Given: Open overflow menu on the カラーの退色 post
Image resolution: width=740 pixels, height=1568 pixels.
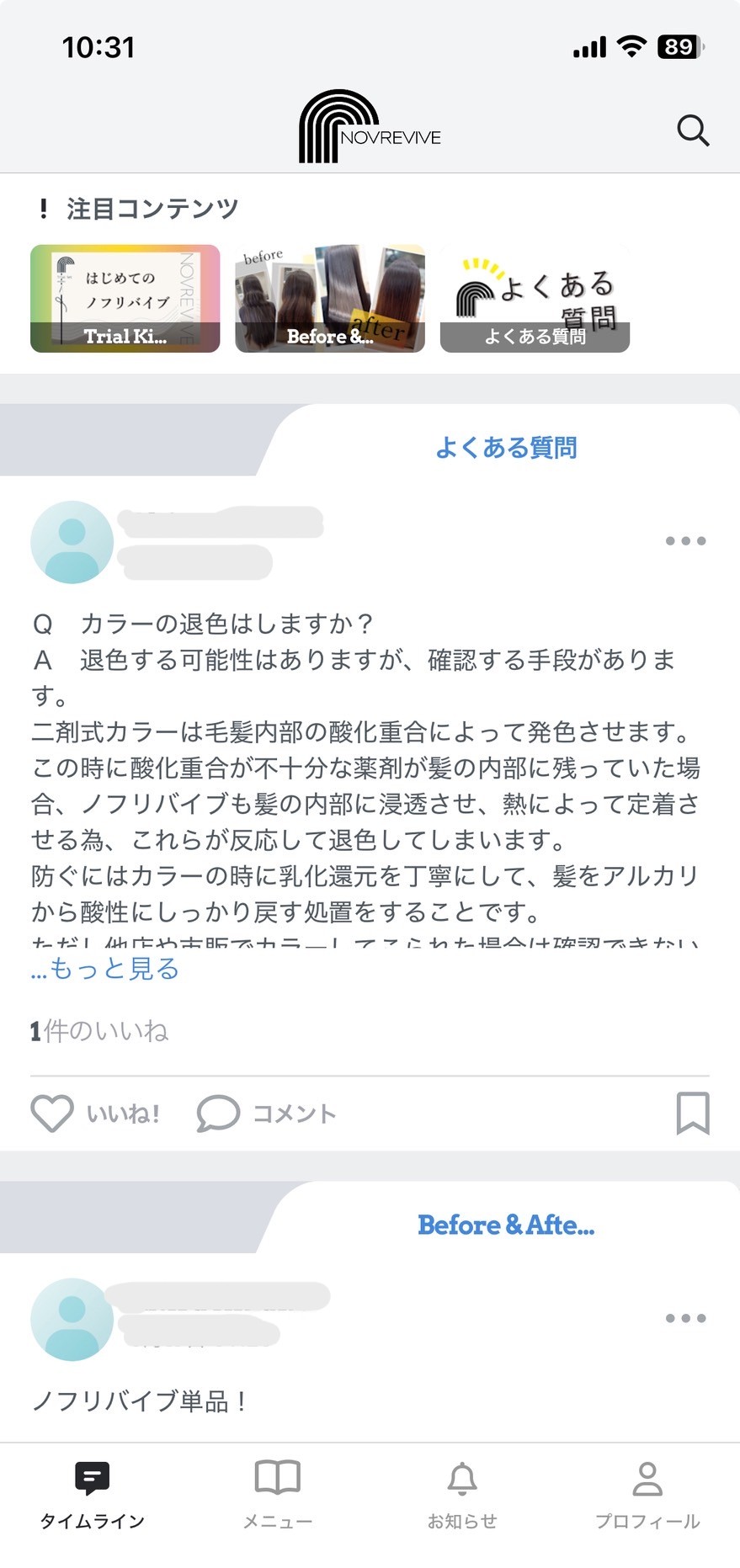Looking at the screenshot, I should (685, 541).
